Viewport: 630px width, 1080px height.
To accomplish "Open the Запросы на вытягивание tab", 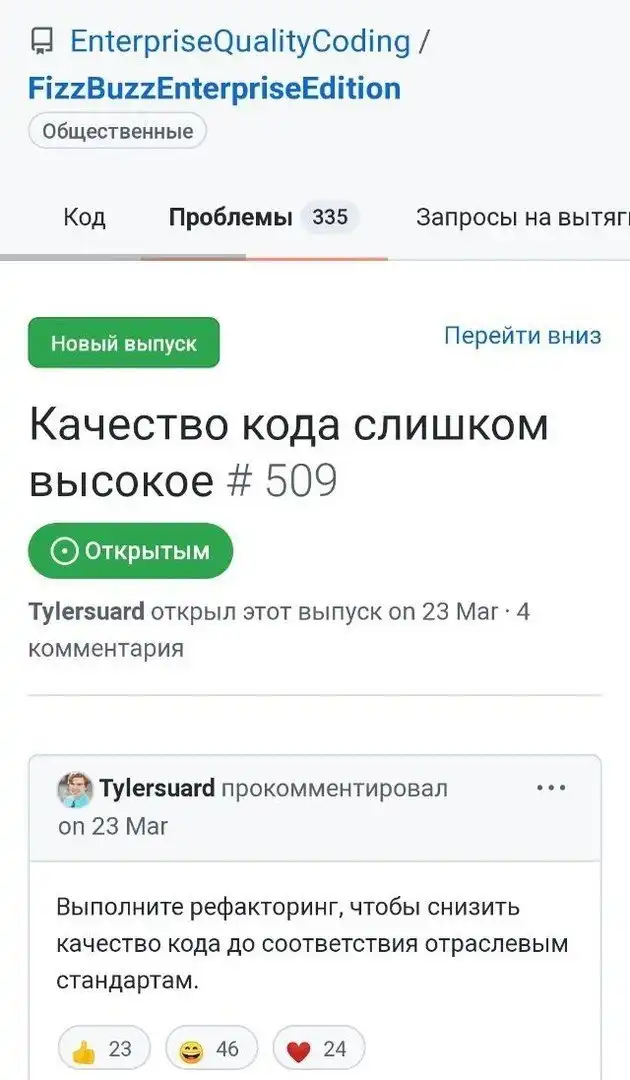I will tap(522, 217).
